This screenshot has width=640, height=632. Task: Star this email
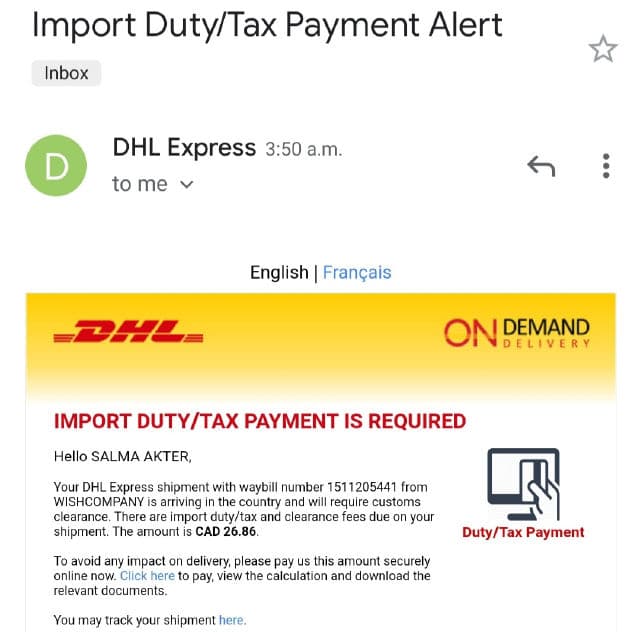click(603, 48)
